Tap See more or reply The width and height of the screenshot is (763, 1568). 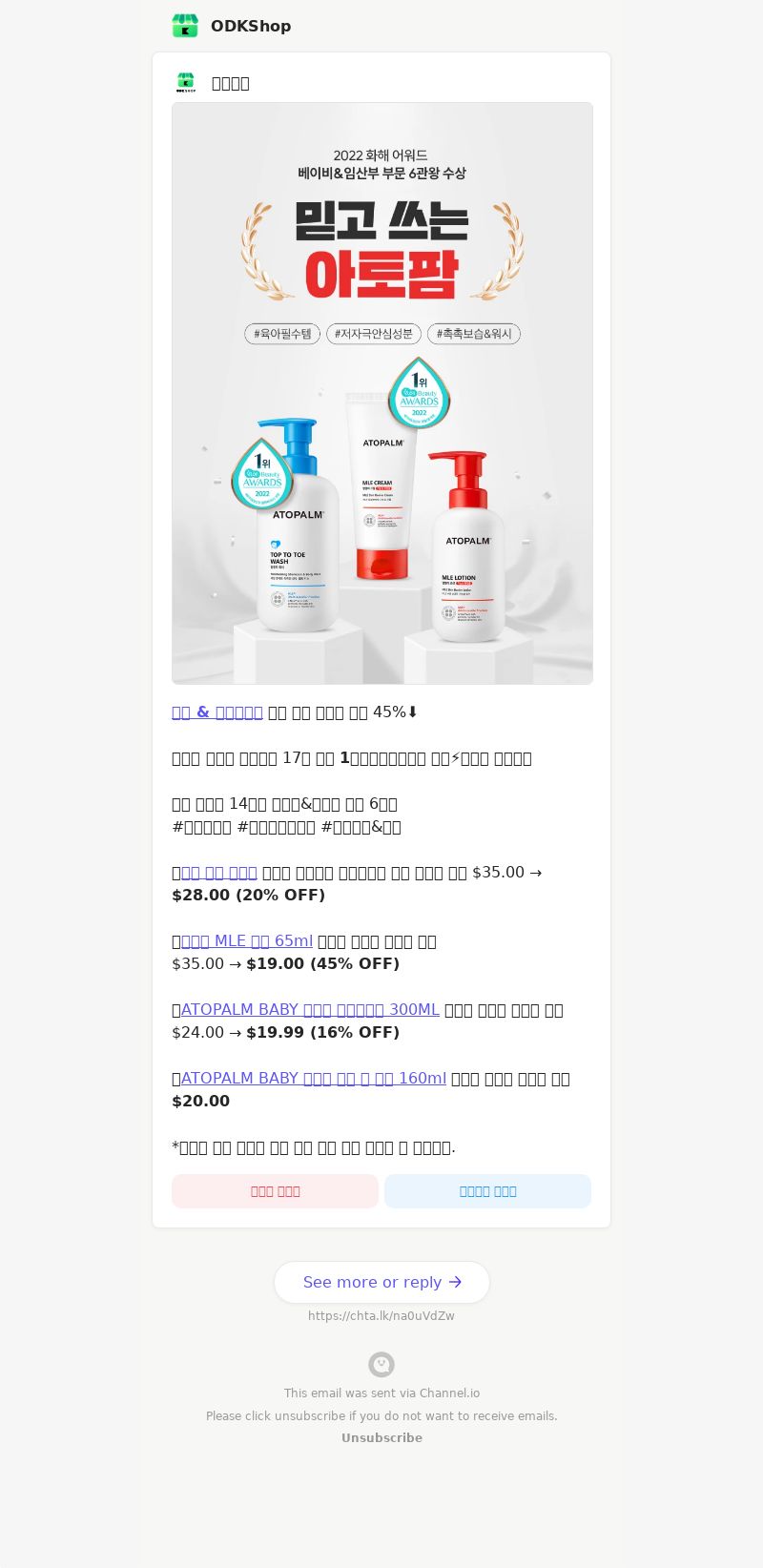click(381, 1283)
